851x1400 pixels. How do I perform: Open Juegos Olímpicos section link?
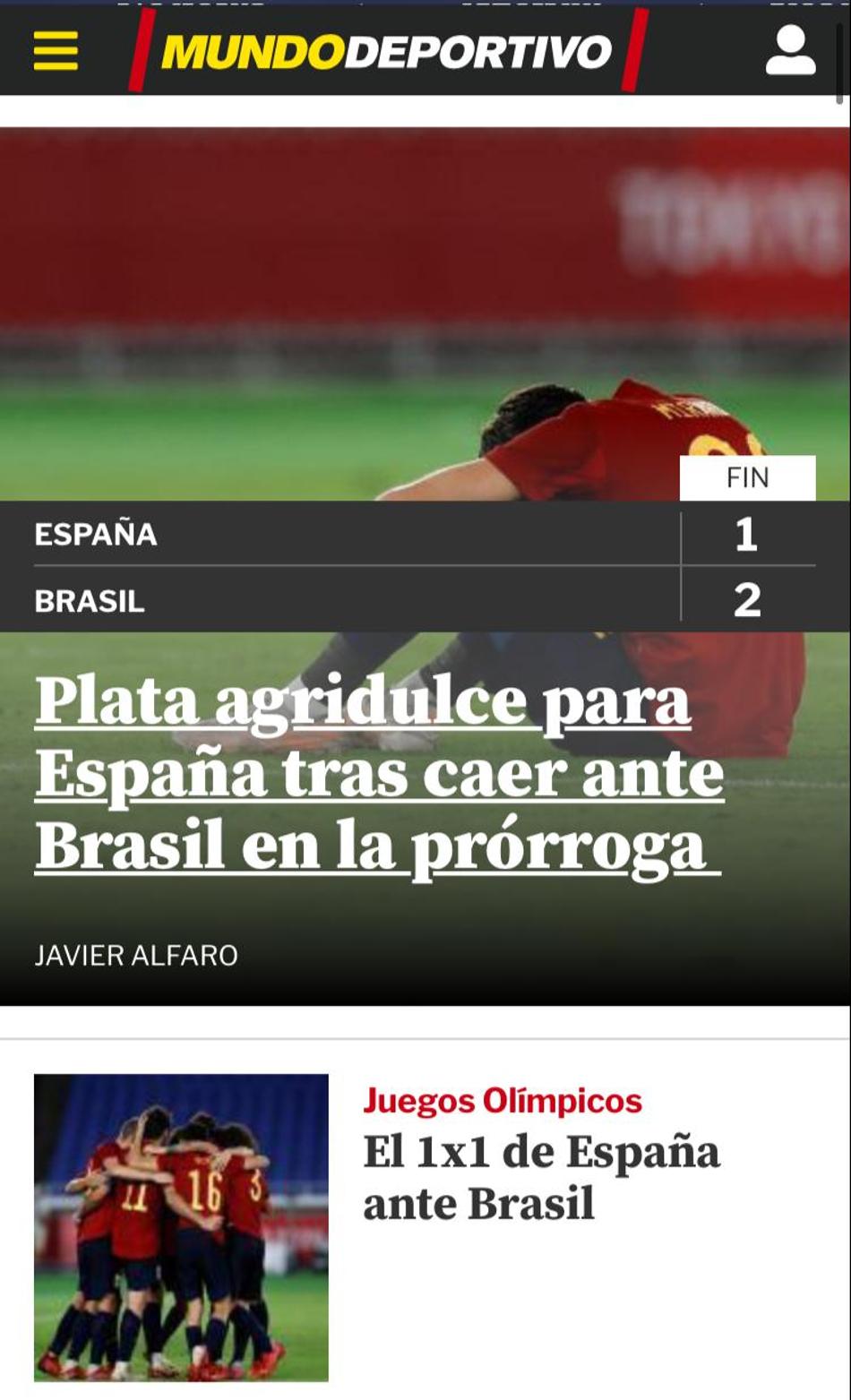coord(503,1100)
